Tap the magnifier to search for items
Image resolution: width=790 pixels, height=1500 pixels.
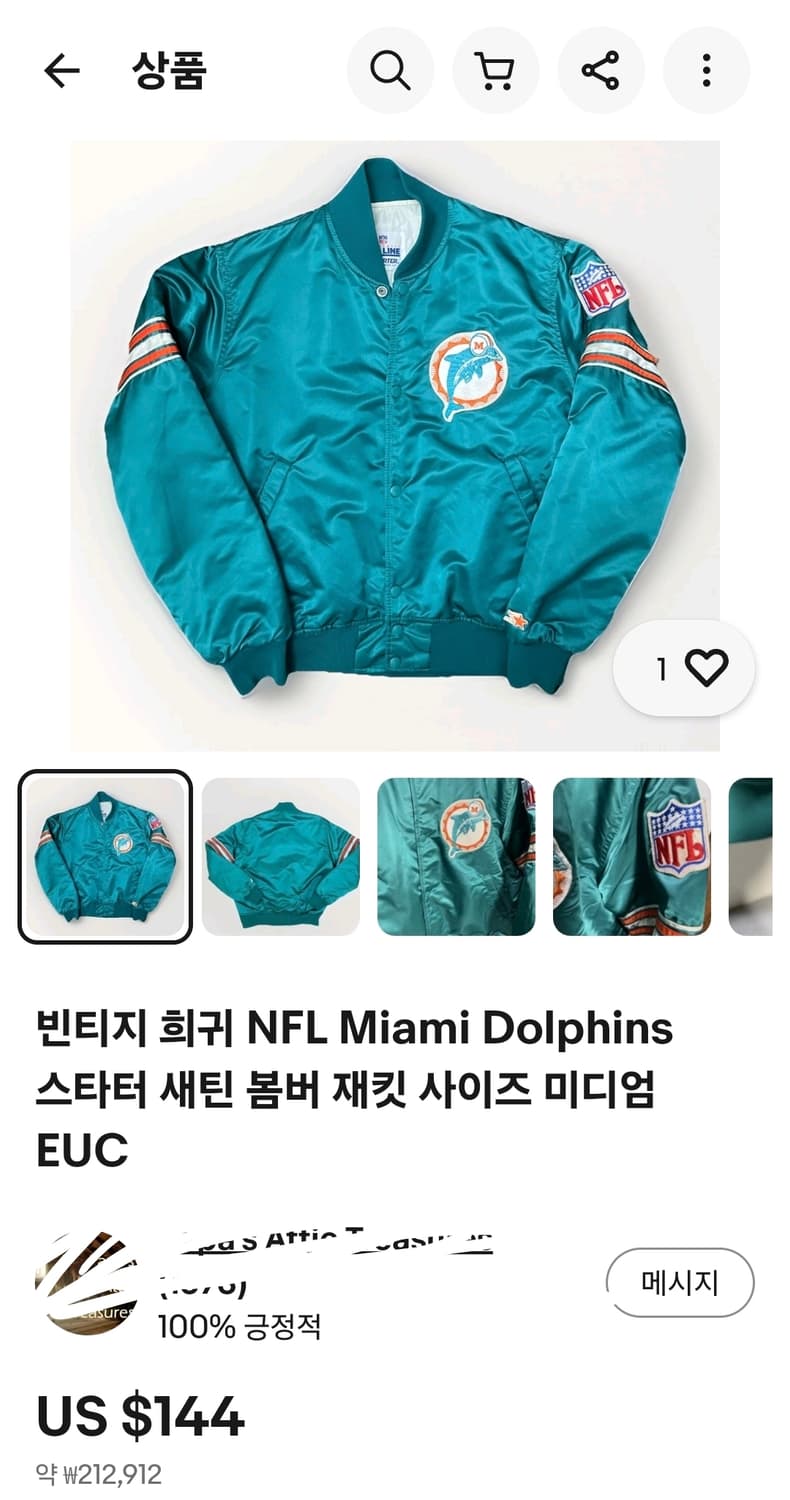390,70
